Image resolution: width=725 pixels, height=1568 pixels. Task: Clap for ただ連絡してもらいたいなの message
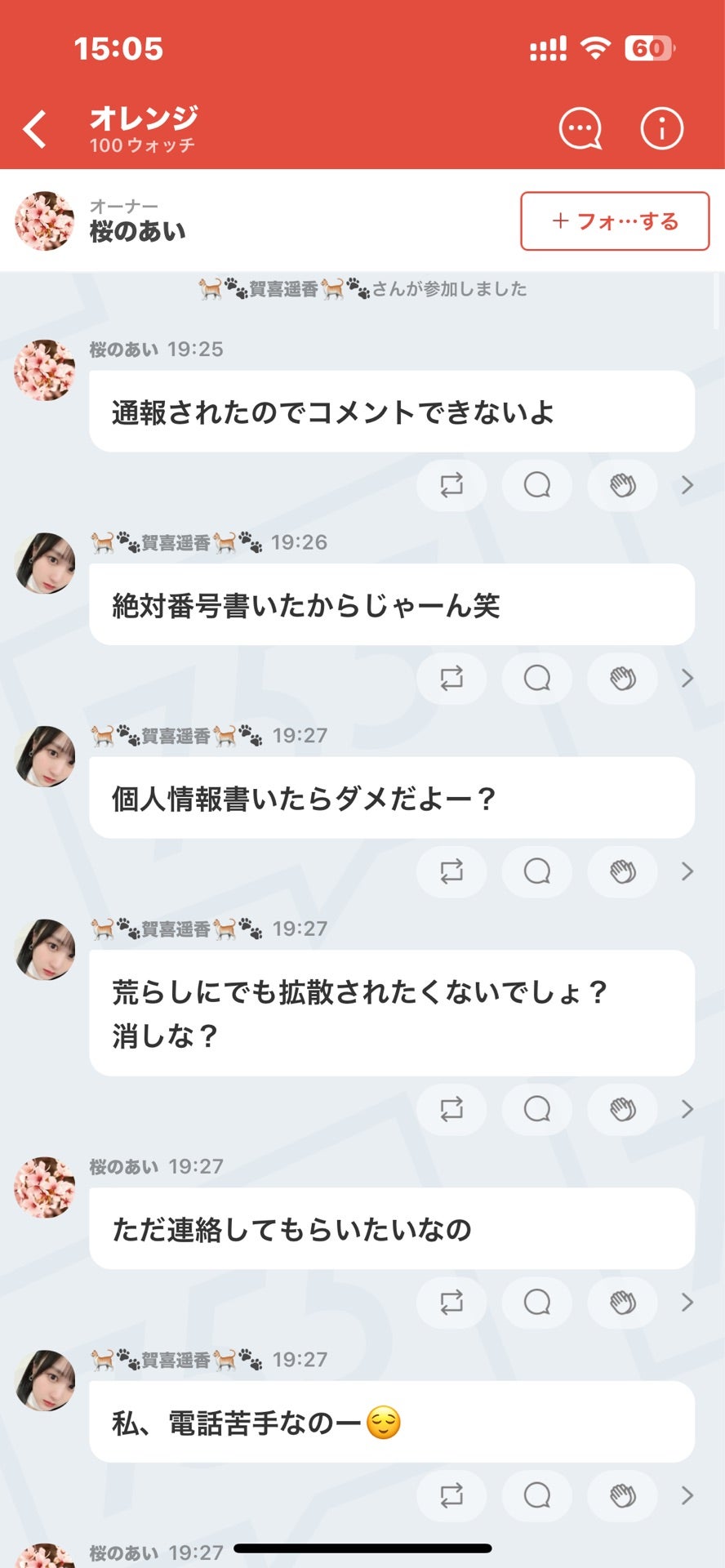click(x=621, y=1303)
